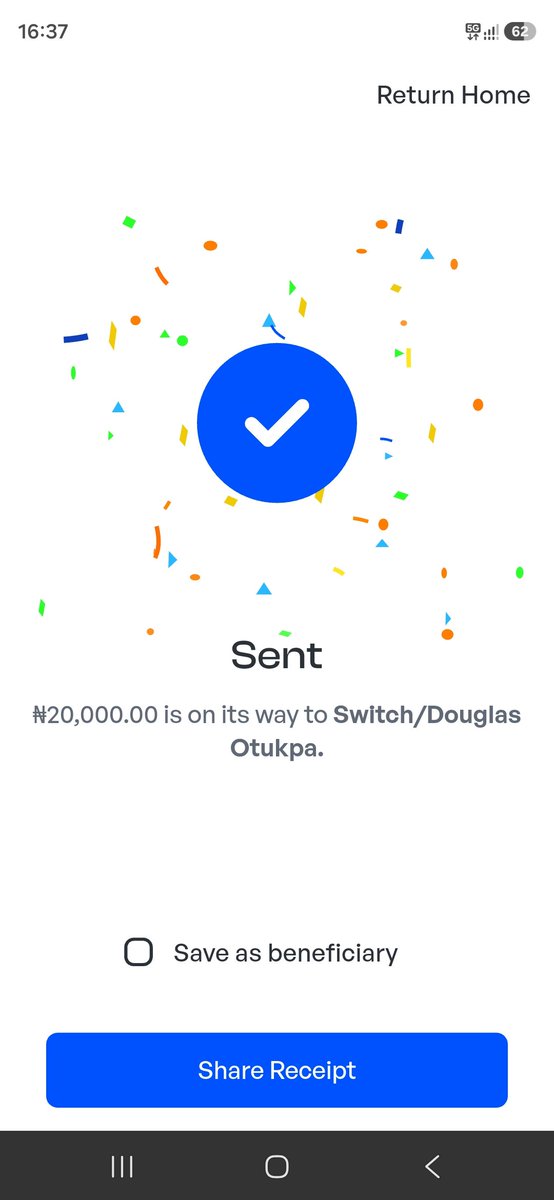Share the transfer receipt
The height and width of the screenshot is (1200, 554).
tap(277, 1070)
